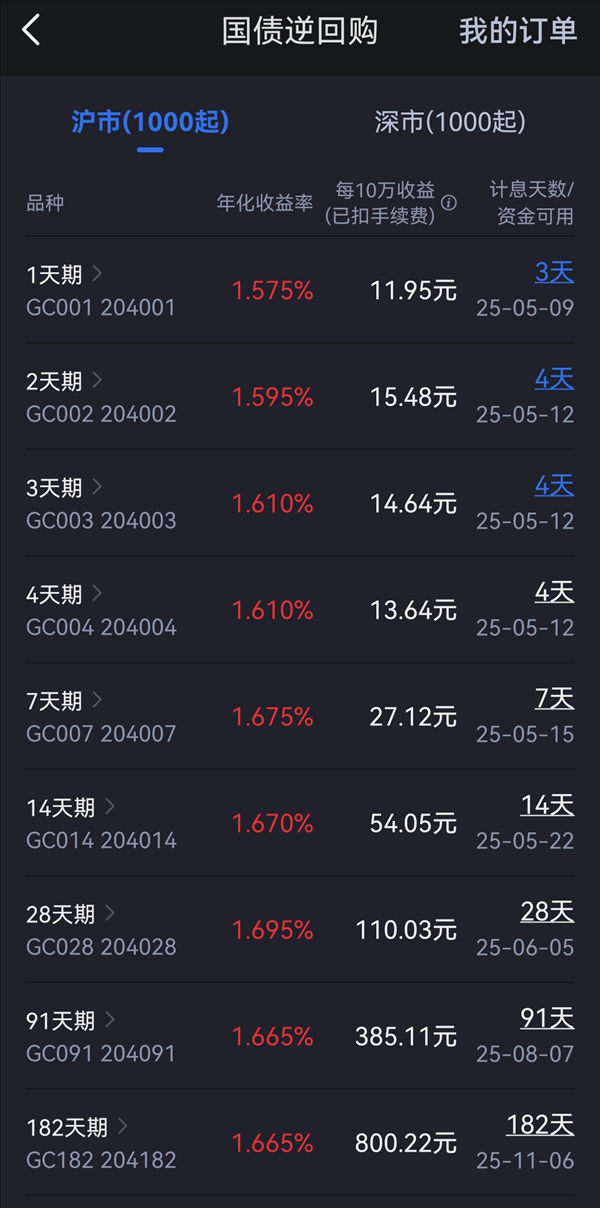
Task: Open the 182天期 GC182 row
Action: click(300, 1143)
